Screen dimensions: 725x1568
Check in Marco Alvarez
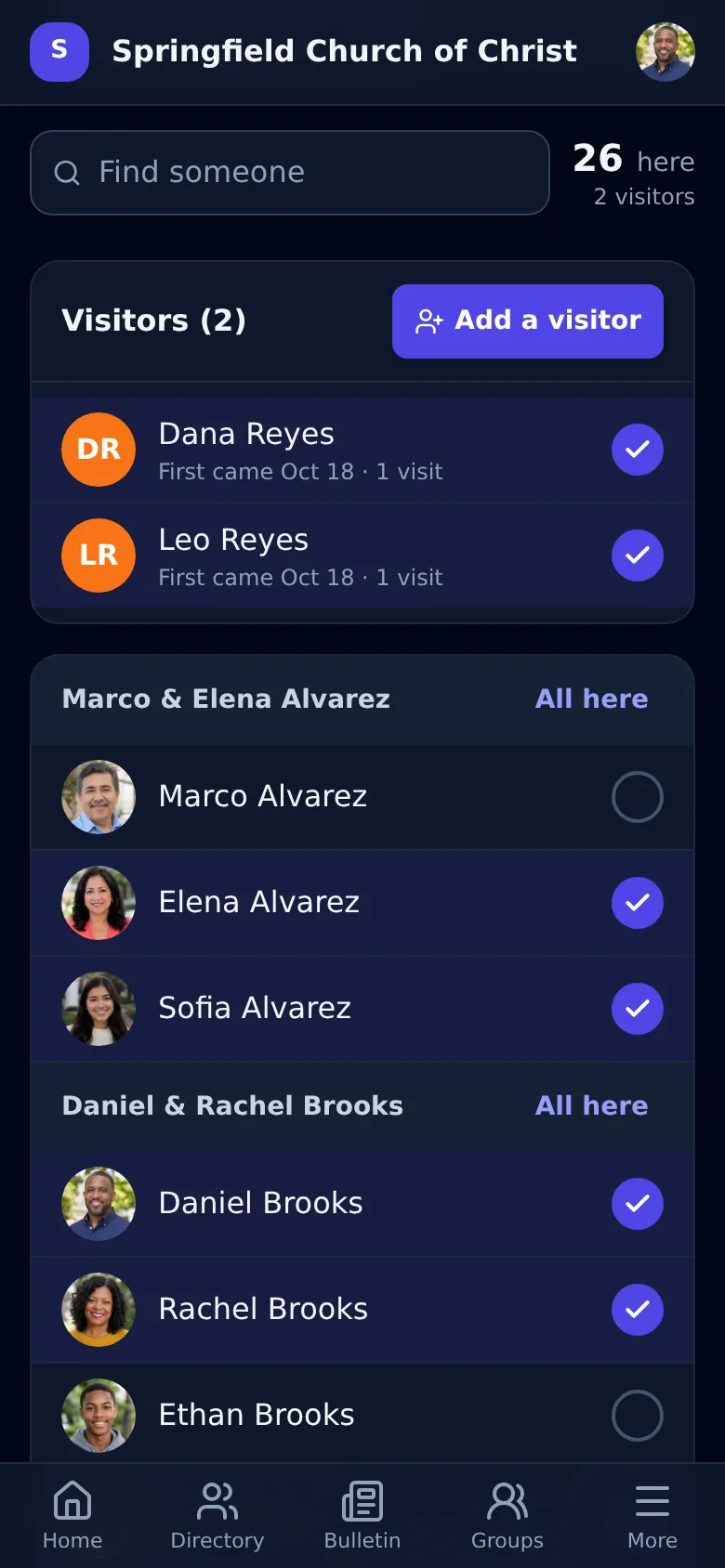tap(638, 797)
